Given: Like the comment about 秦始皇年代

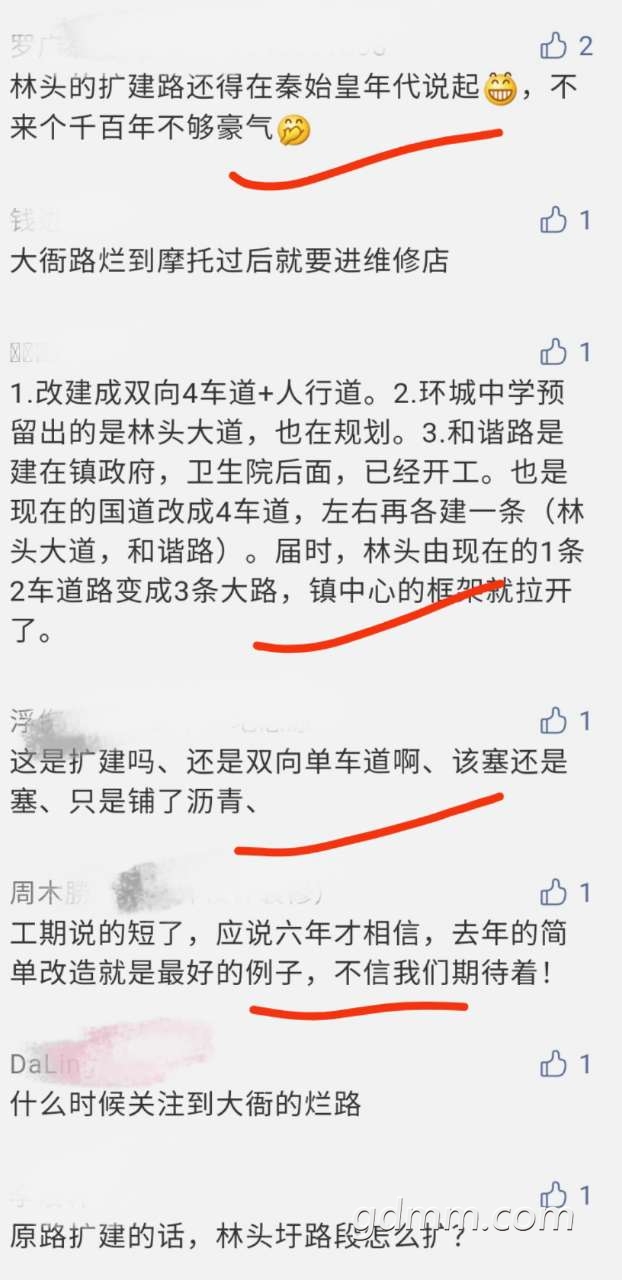Looking at the screenshot, I should pos(554,44).
